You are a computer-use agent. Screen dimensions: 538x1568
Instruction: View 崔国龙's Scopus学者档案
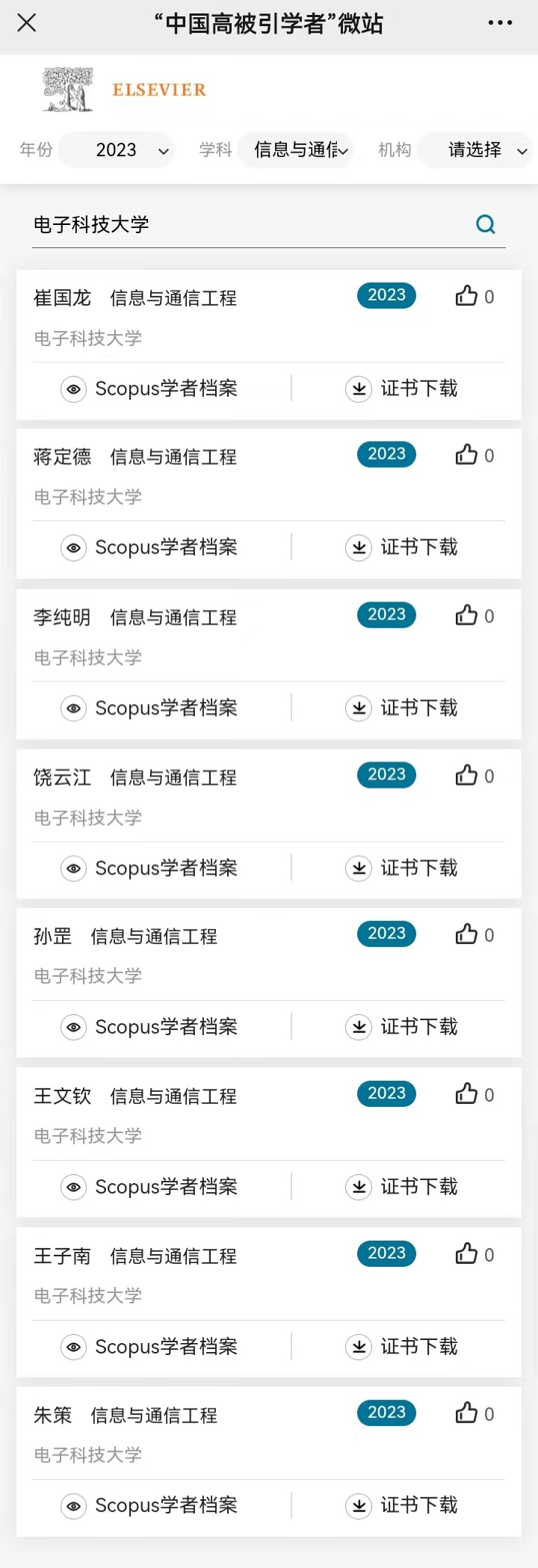pos(150,389)
